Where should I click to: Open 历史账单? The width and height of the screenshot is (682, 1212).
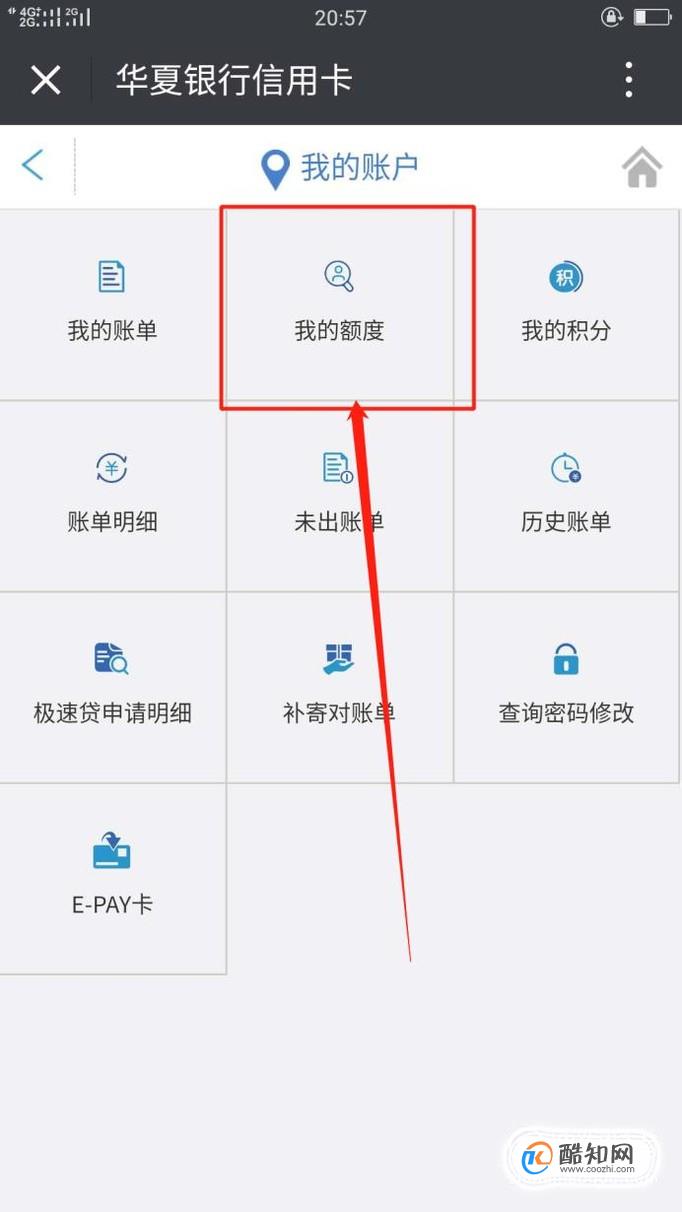(x=566, y=495)
